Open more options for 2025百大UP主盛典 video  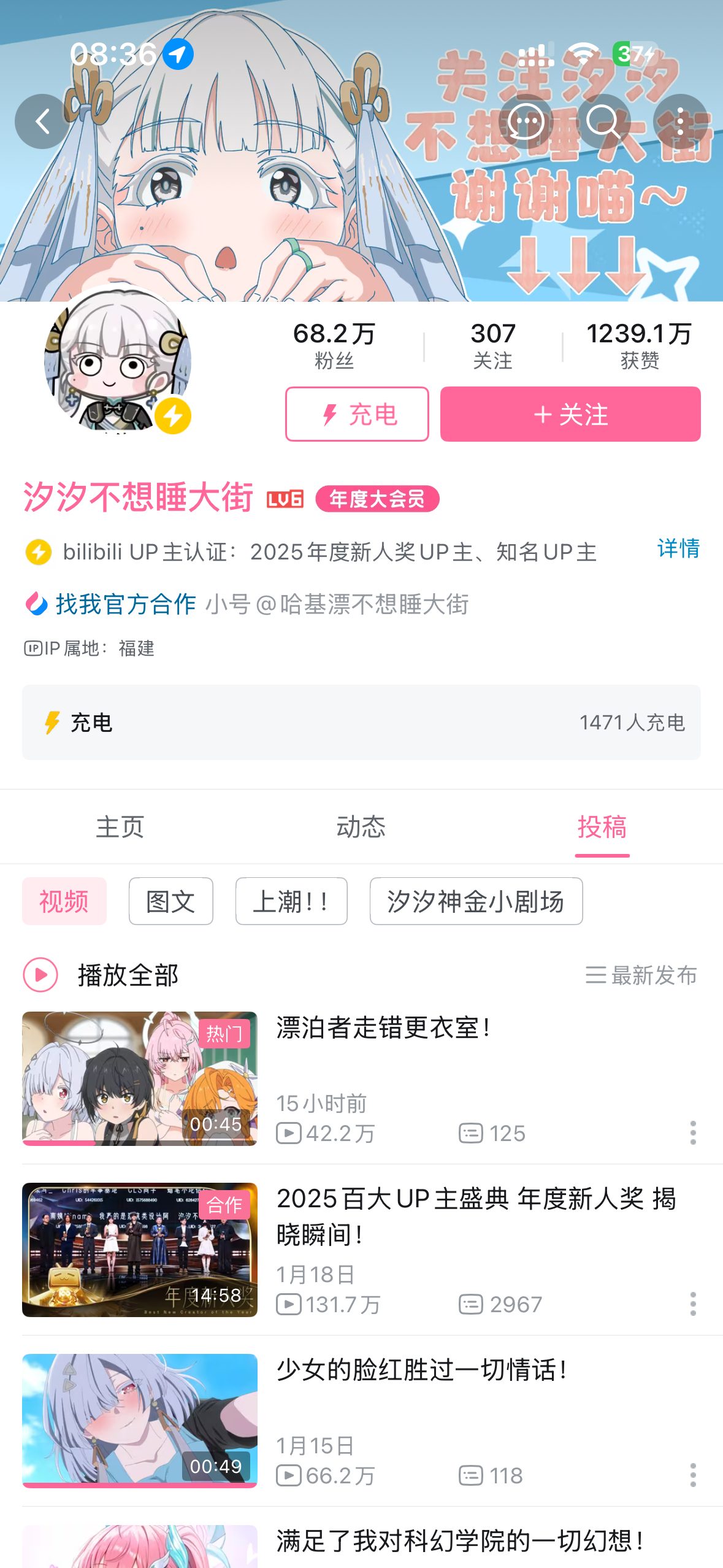(x=693, y=1304)
